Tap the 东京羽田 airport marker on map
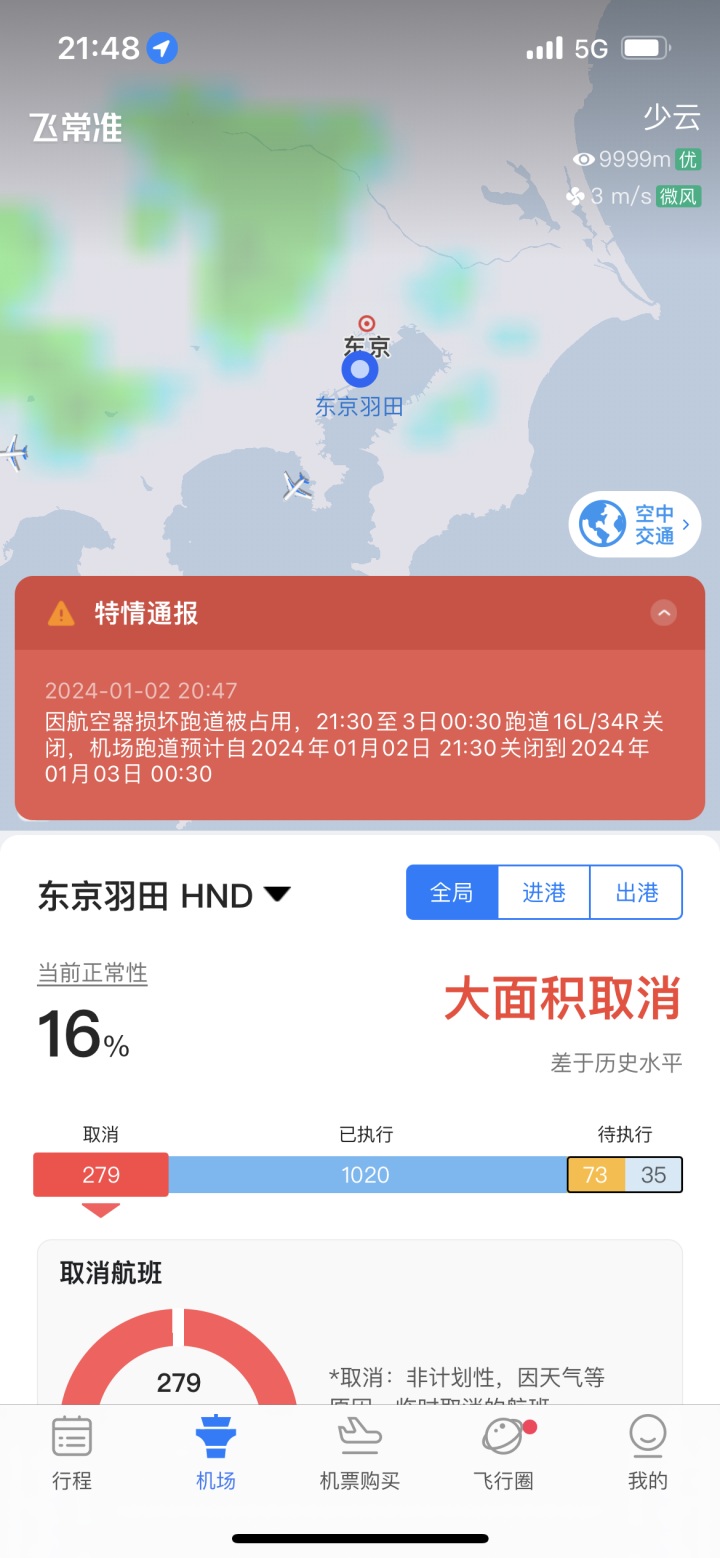 [x=360, y=371]
